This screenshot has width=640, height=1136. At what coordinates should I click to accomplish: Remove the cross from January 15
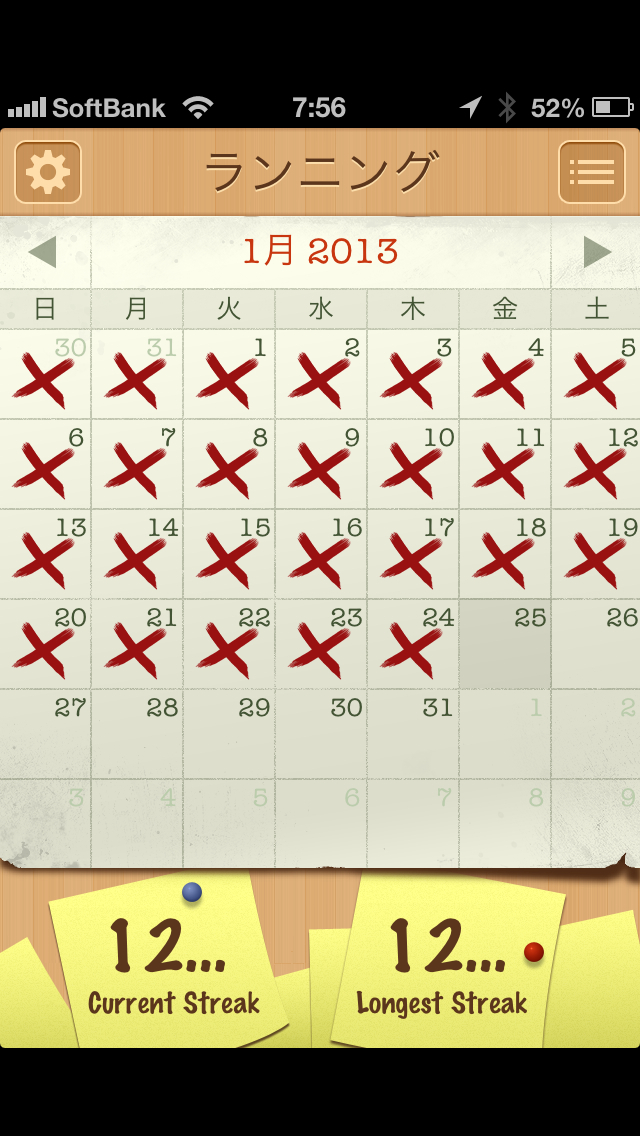point(229,555)
